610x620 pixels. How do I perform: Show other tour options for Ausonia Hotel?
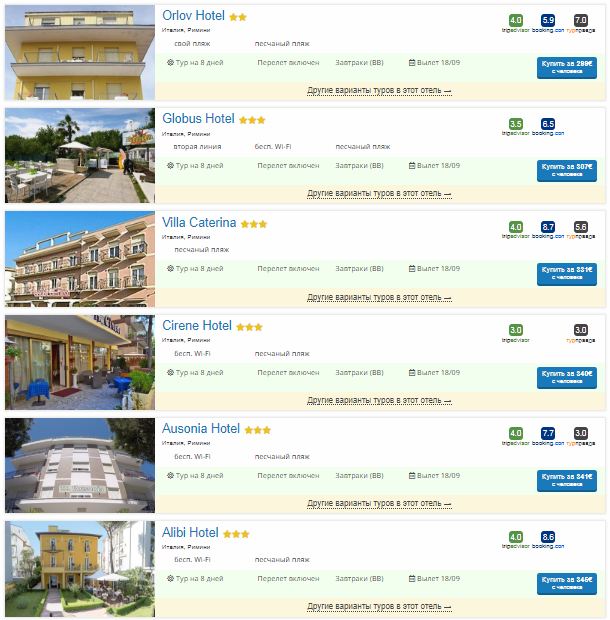(x=379, y=503)
